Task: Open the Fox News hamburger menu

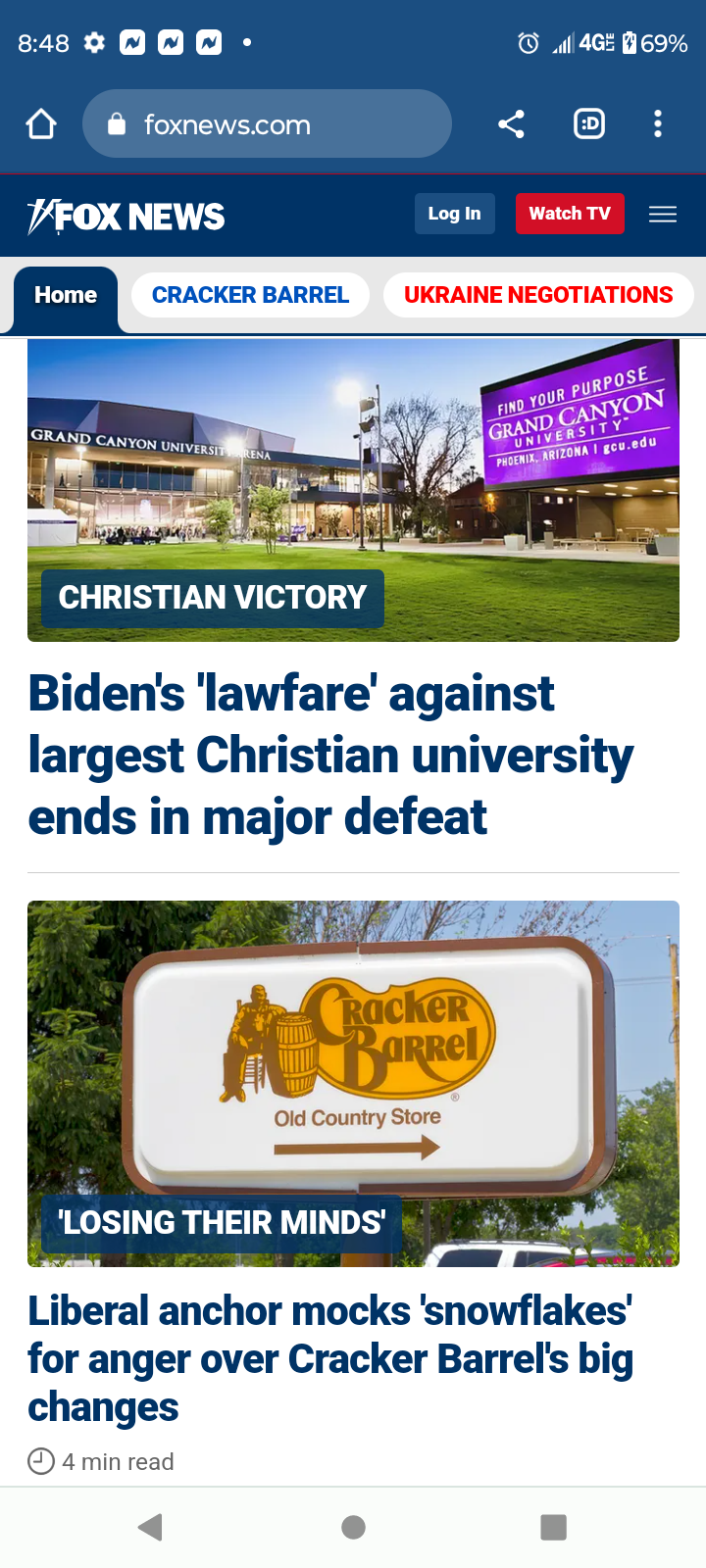Action: (663, 214)
